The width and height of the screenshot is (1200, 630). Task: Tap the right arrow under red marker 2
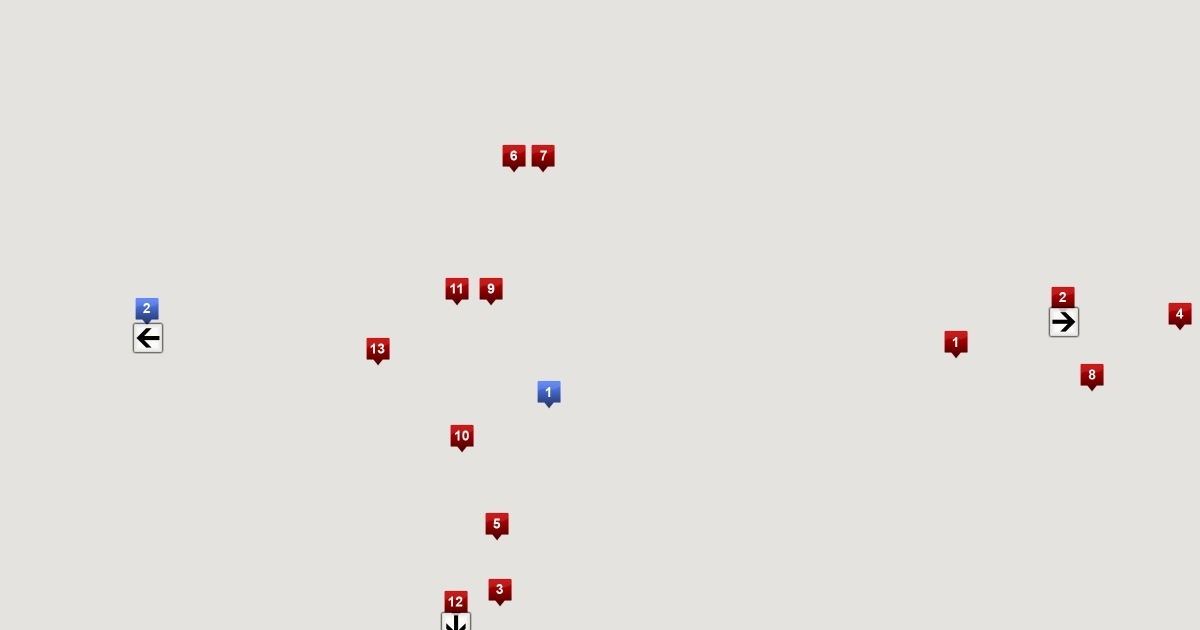click(1063, 322)
